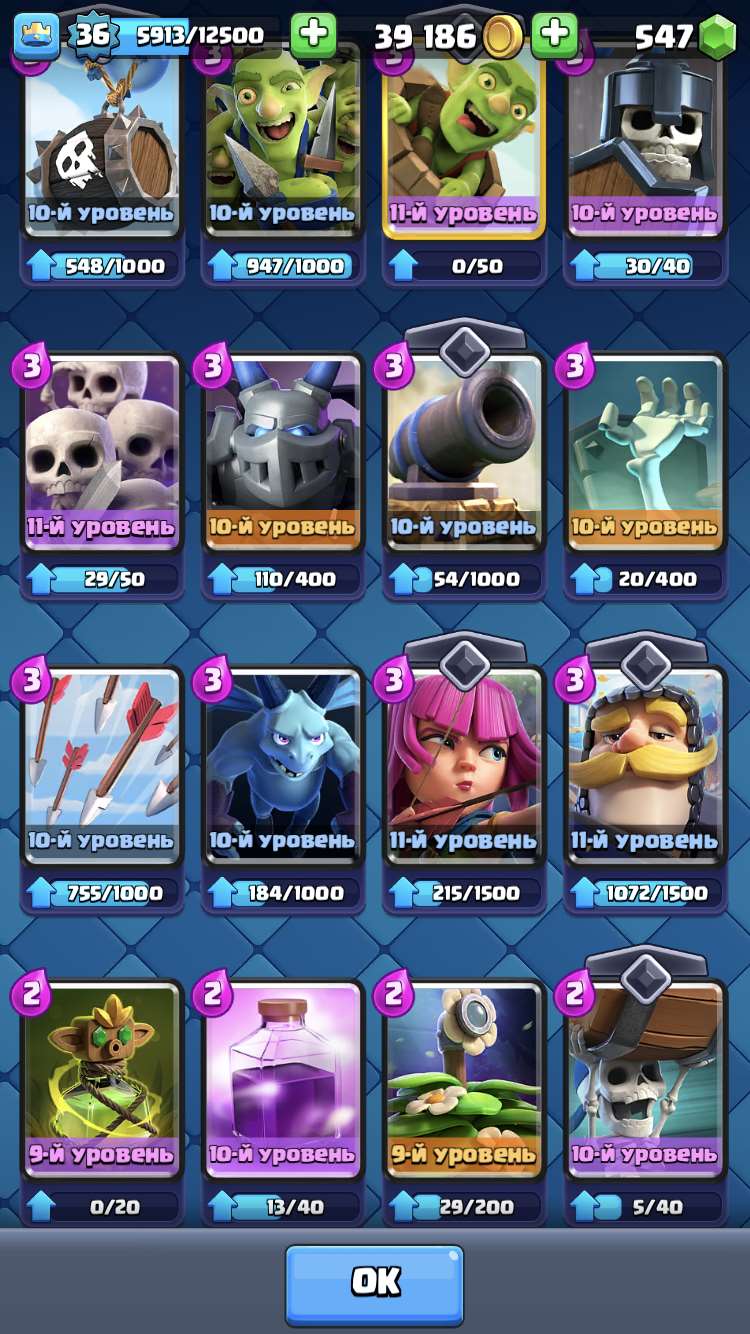Screen dimensions: 750x1334
Task: View the flower periscope card 29/200
Action: 464,1078
